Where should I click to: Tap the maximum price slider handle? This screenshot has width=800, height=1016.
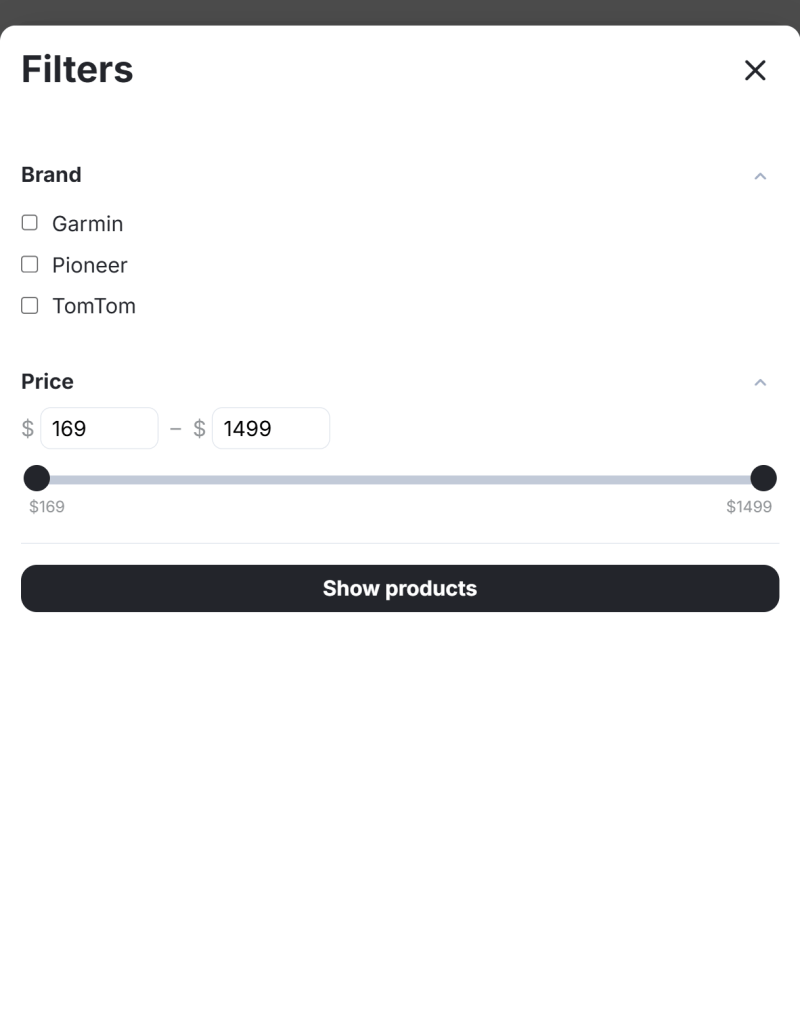tap(763, 478)
